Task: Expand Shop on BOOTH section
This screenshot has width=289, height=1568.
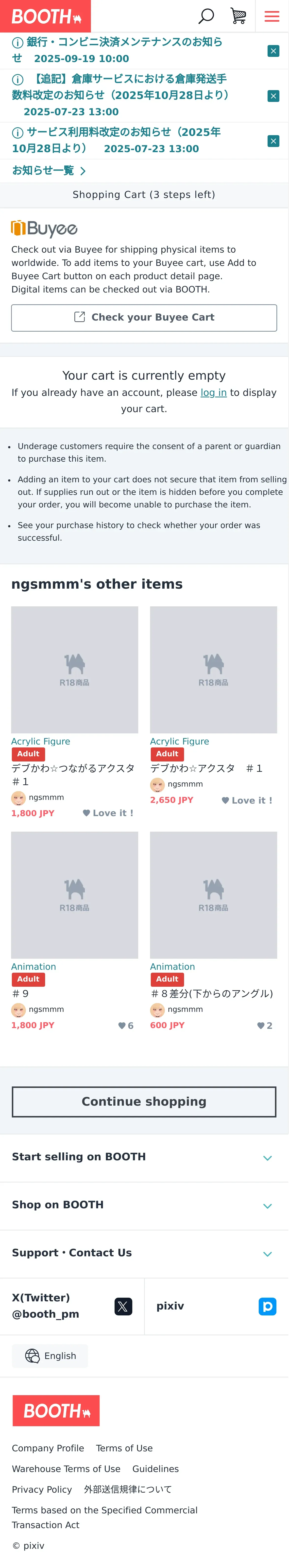Action: coord(144,1205)
